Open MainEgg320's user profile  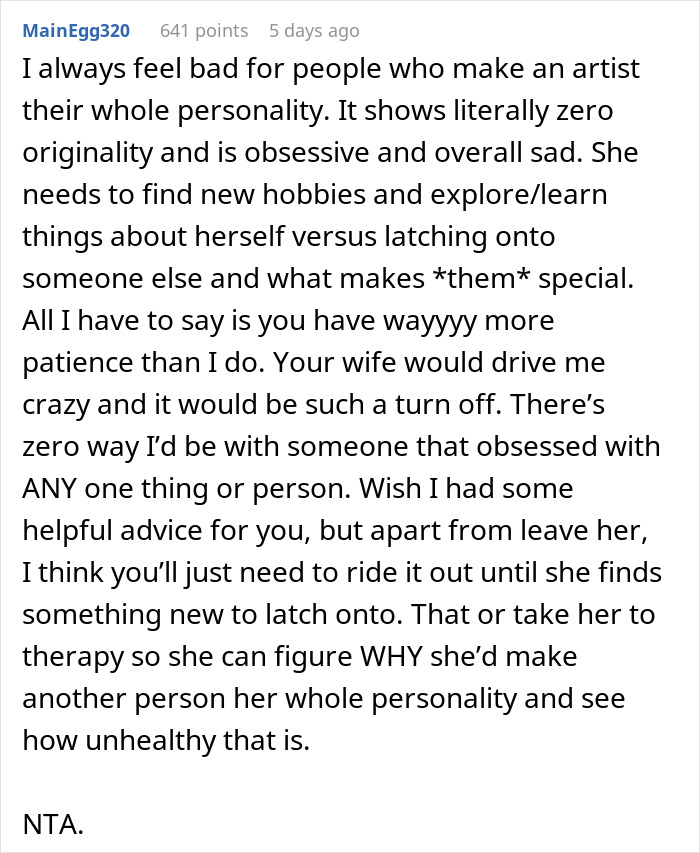pos(77,31)
